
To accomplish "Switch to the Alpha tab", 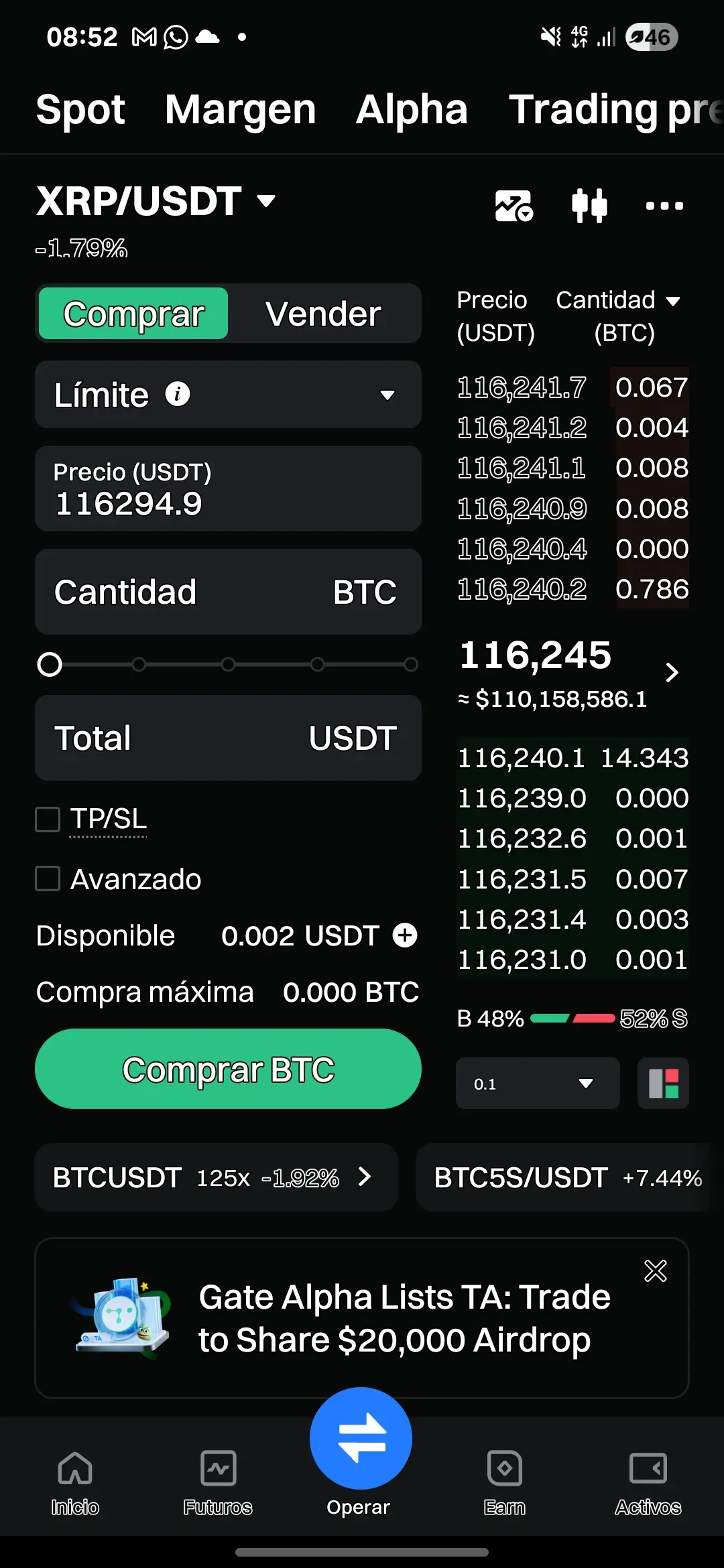I will pos(411,109).
